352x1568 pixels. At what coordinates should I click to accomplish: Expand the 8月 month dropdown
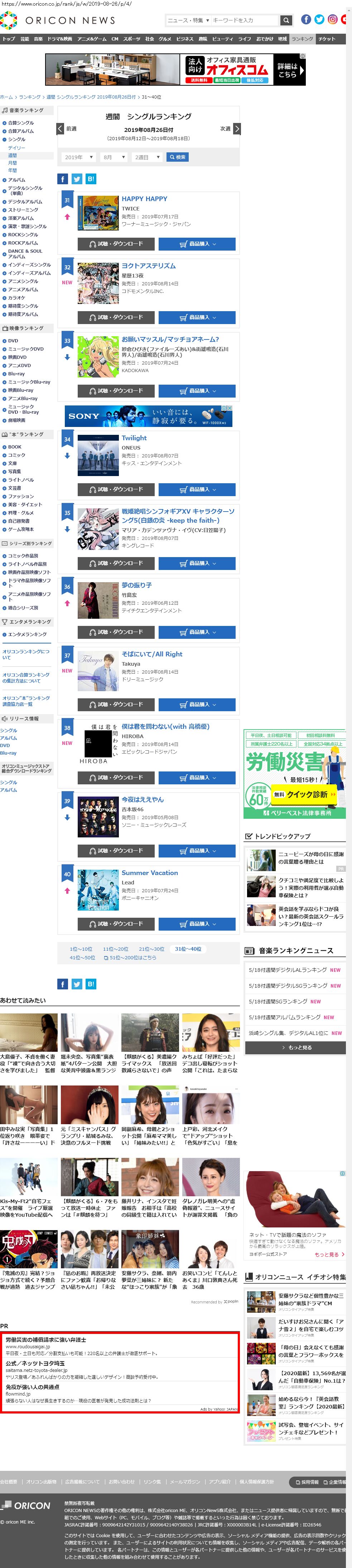pyautogui.click(x=114, y=157)
